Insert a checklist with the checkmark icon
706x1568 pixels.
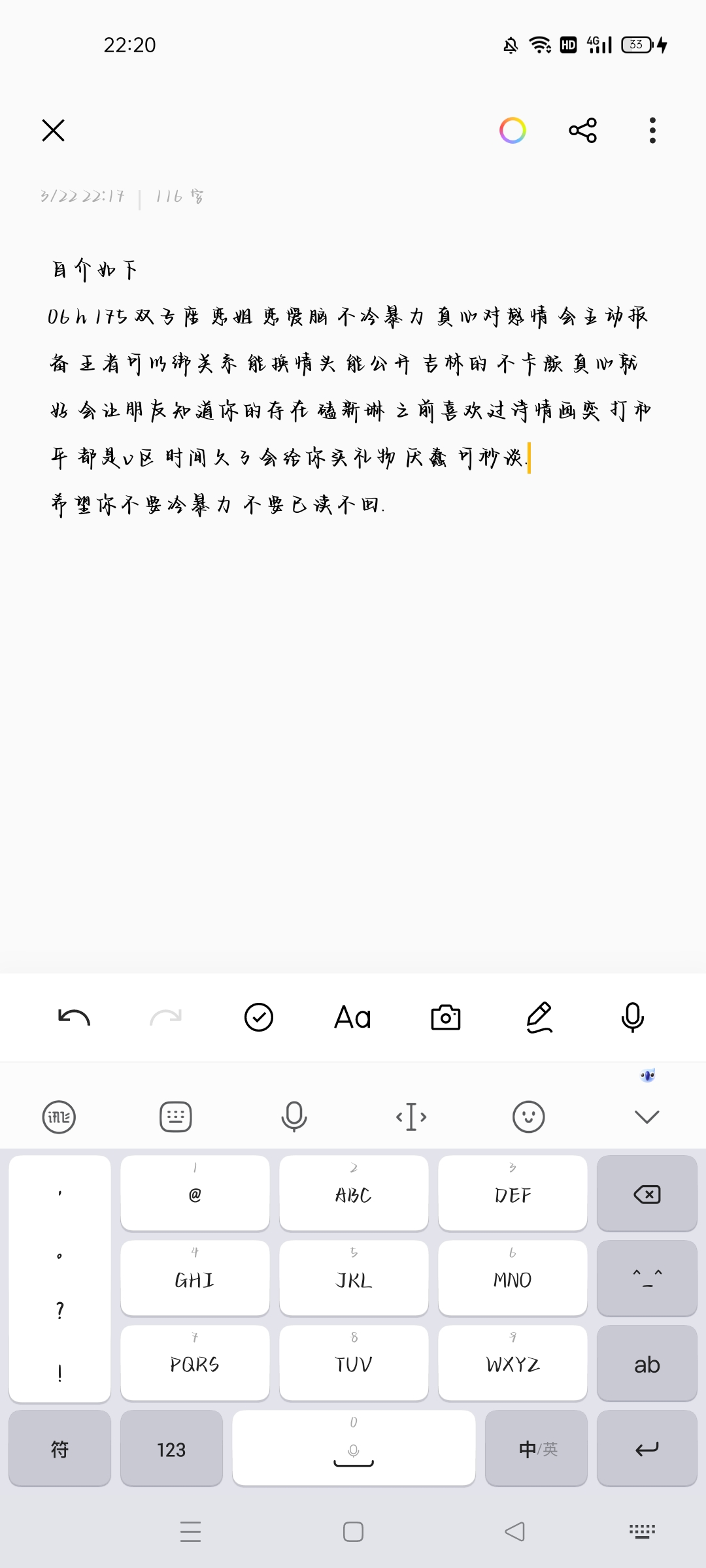pyautogui.click(x=259, y=1017)
